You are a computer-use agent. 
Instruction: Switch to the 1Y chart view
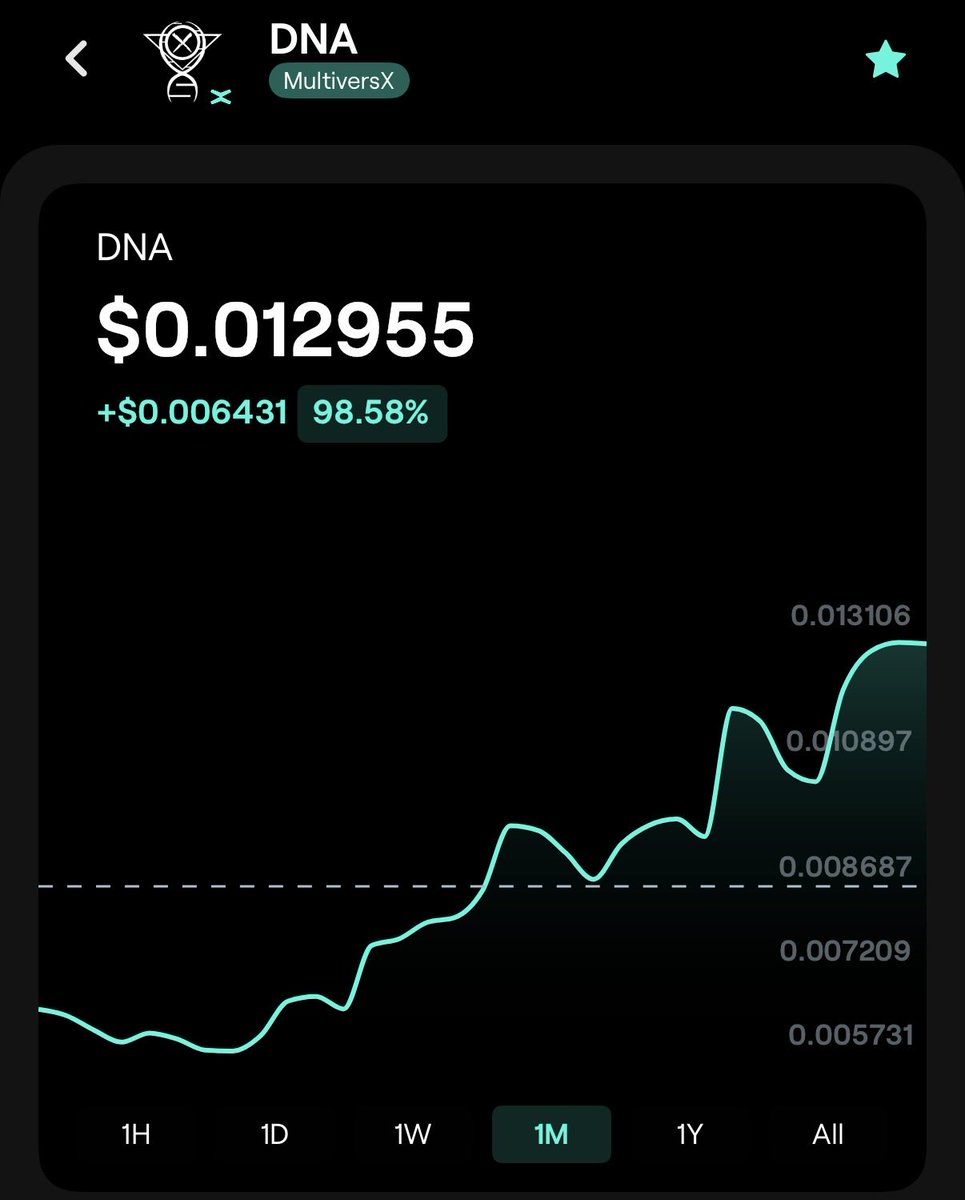[x=690, y=1134]
